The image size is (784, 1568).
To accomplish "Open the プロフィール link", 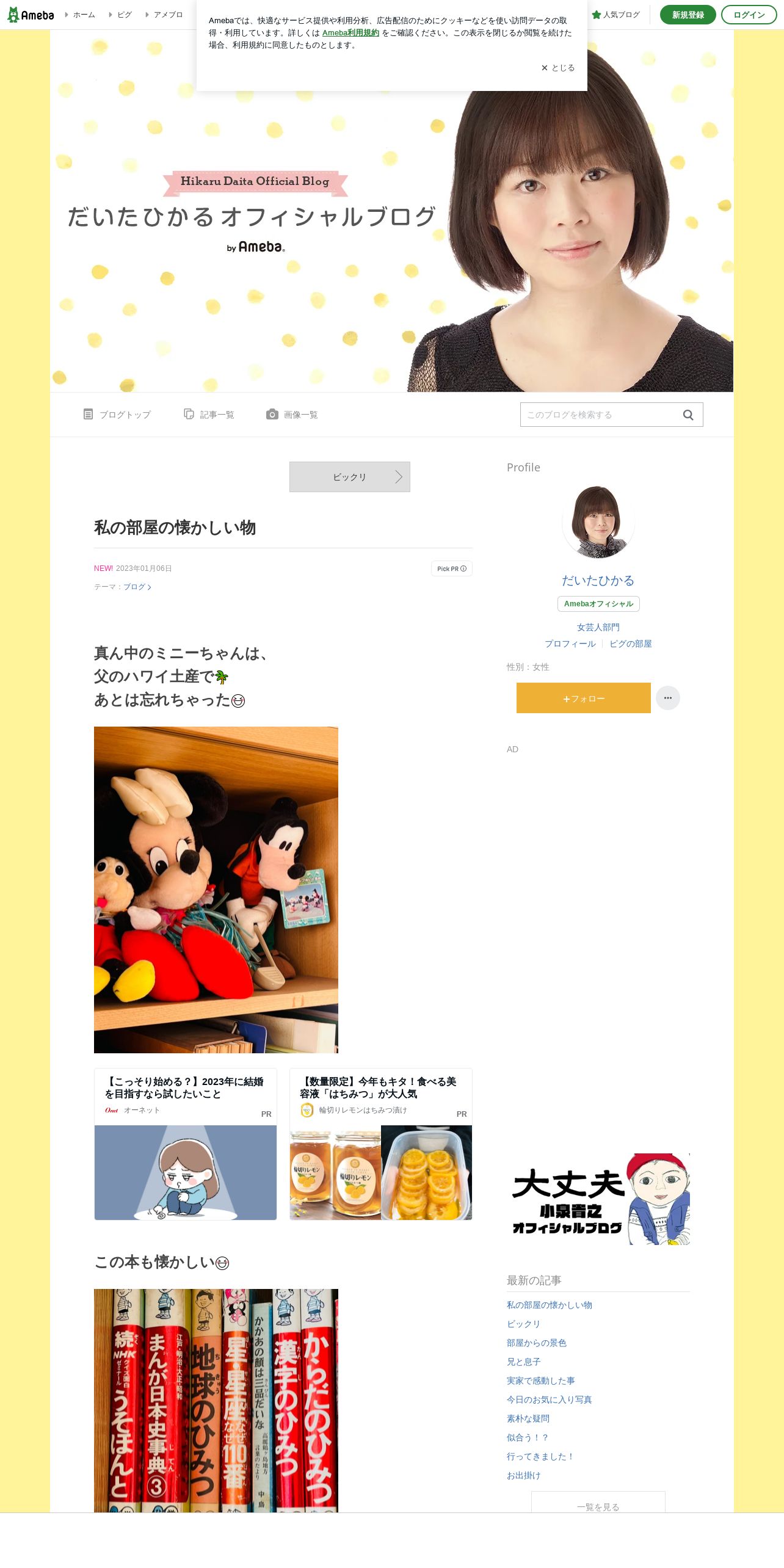I will pos(570,644).
